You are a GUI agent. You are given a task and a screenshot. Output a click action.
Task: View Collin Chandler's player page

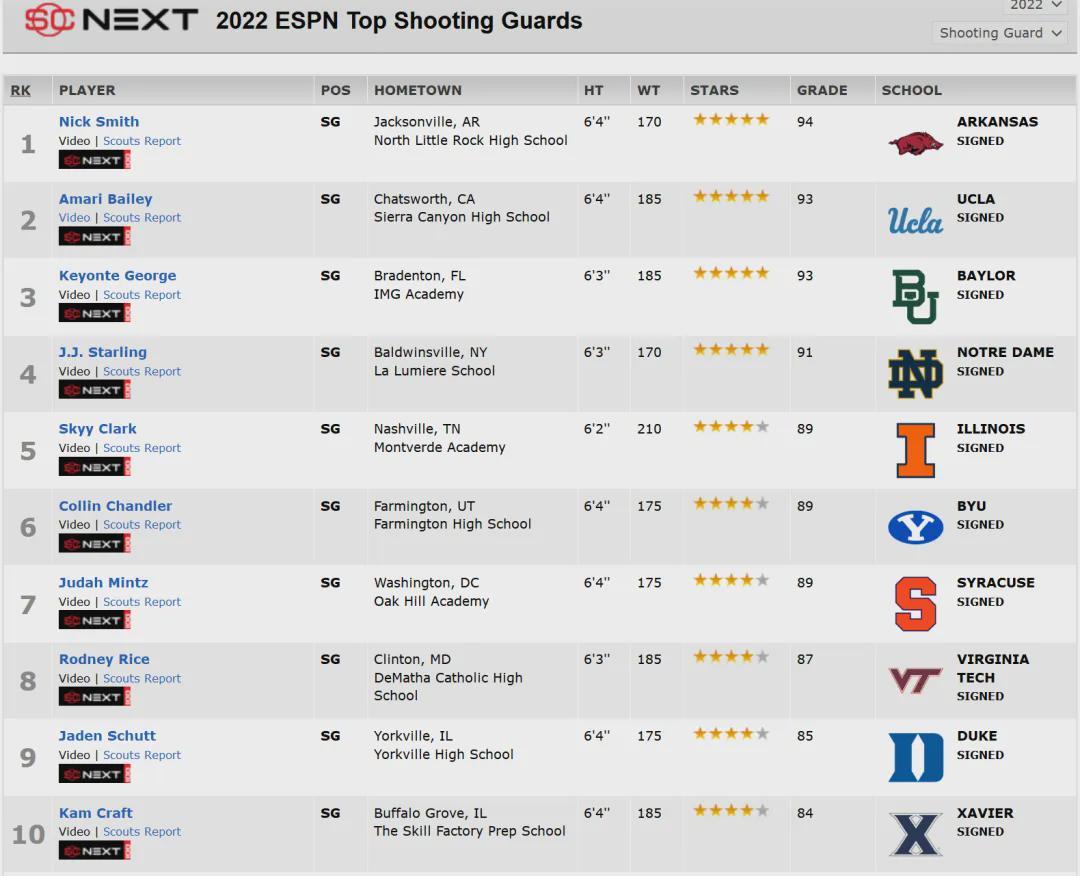point(115,506)
